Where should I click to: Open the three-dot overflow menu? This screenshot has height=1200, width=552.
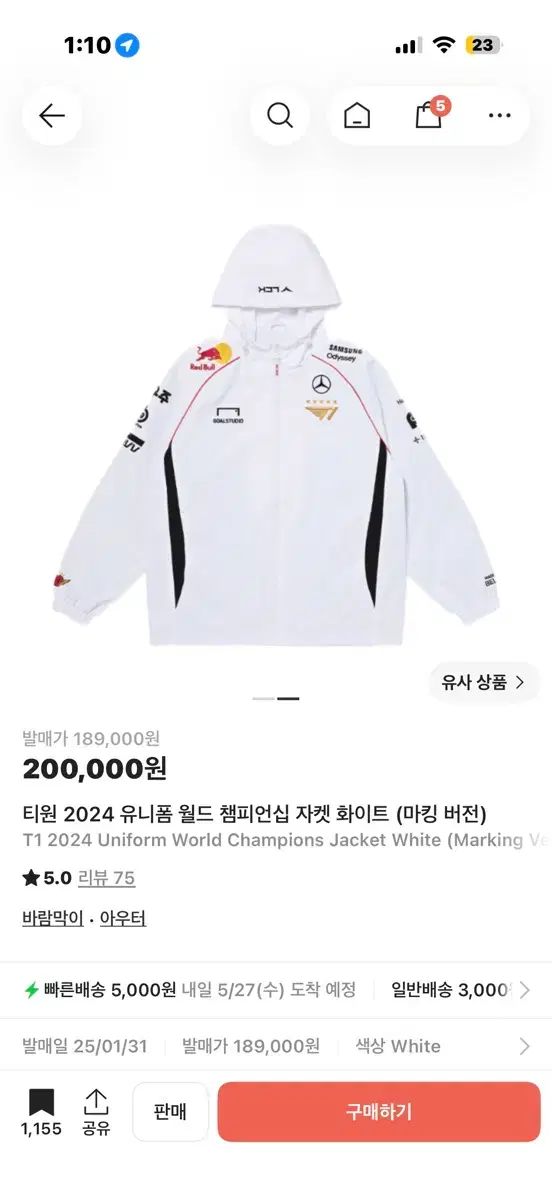(x=499, y=116)
